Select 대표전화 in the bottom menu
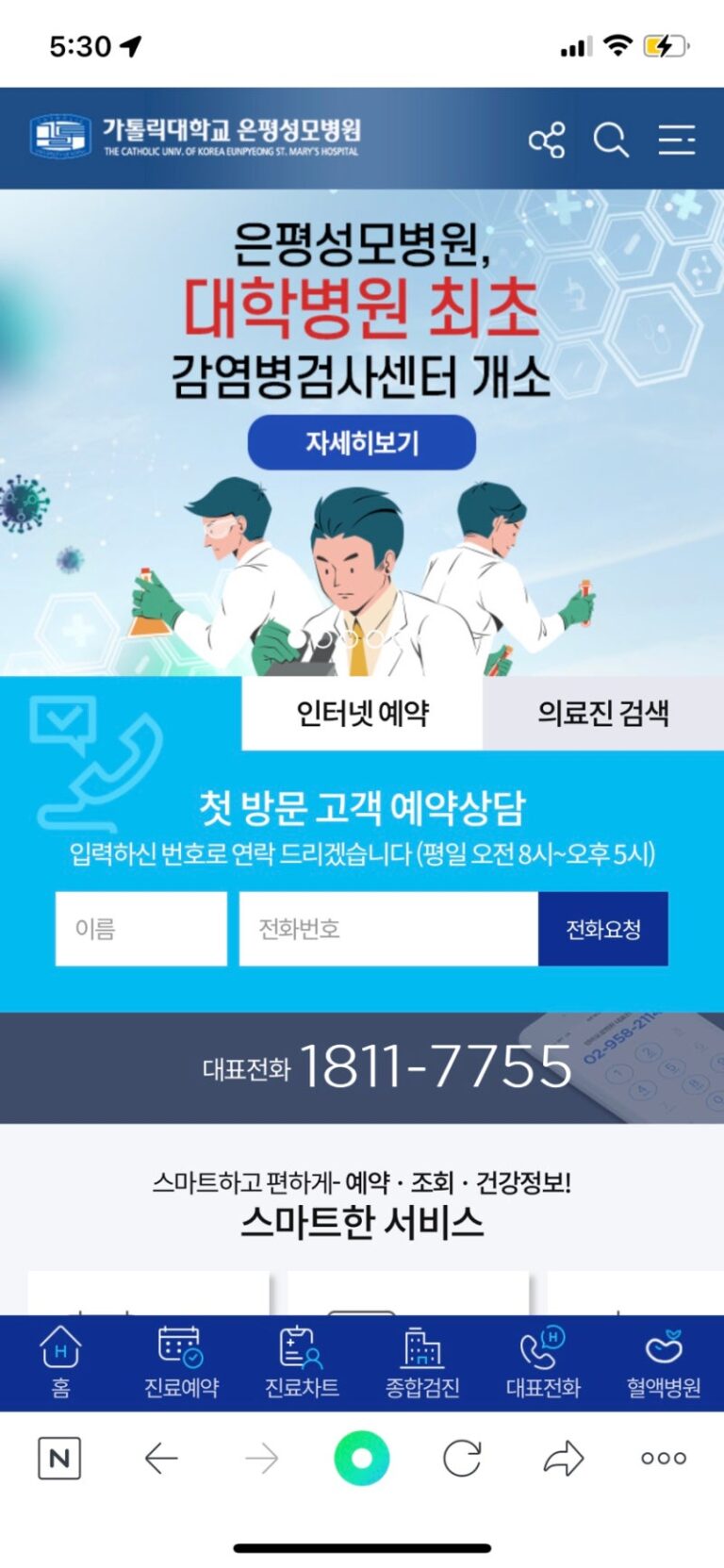The image size is (724, 1568). pyautogui.click(x=543, y=1362)
